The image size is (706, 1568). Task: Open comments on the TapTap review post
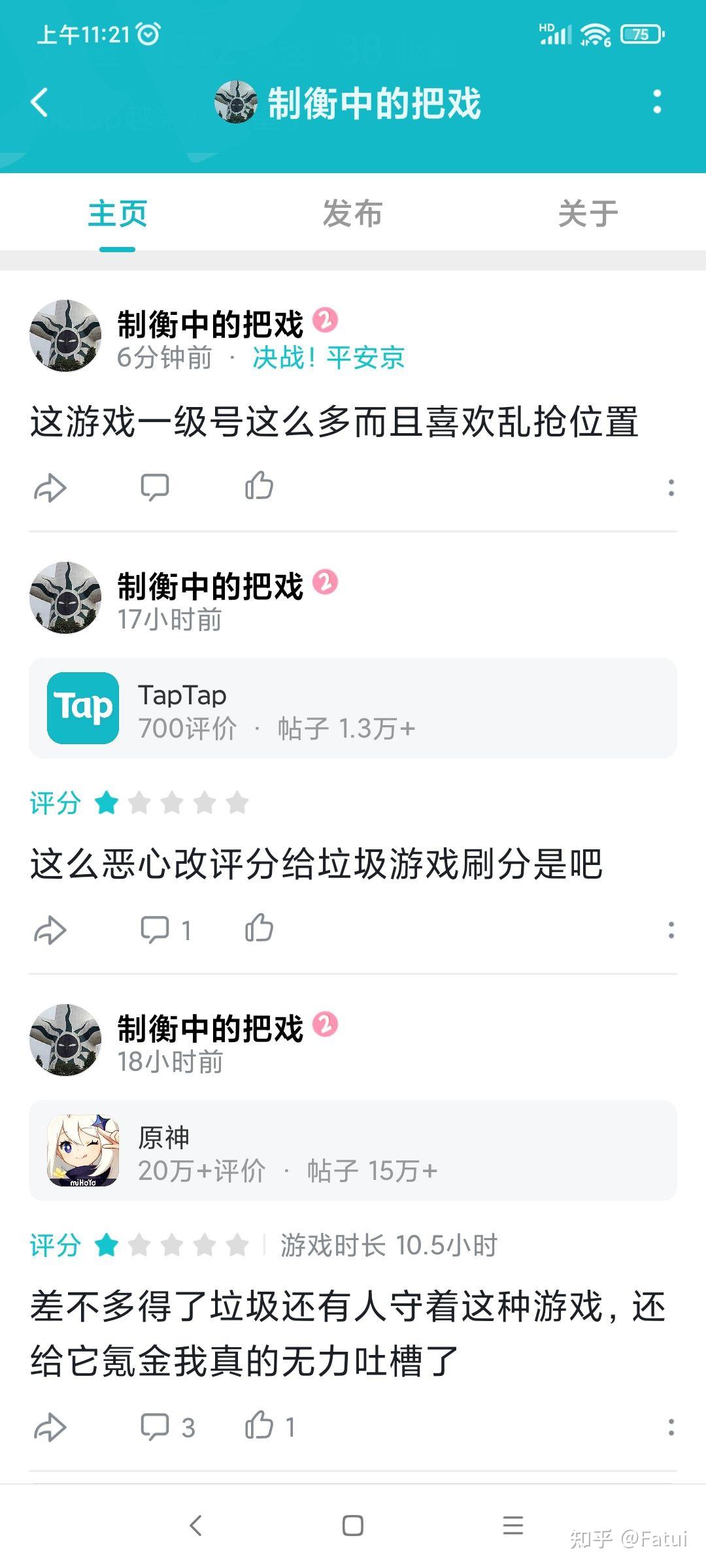pos(157,930)
